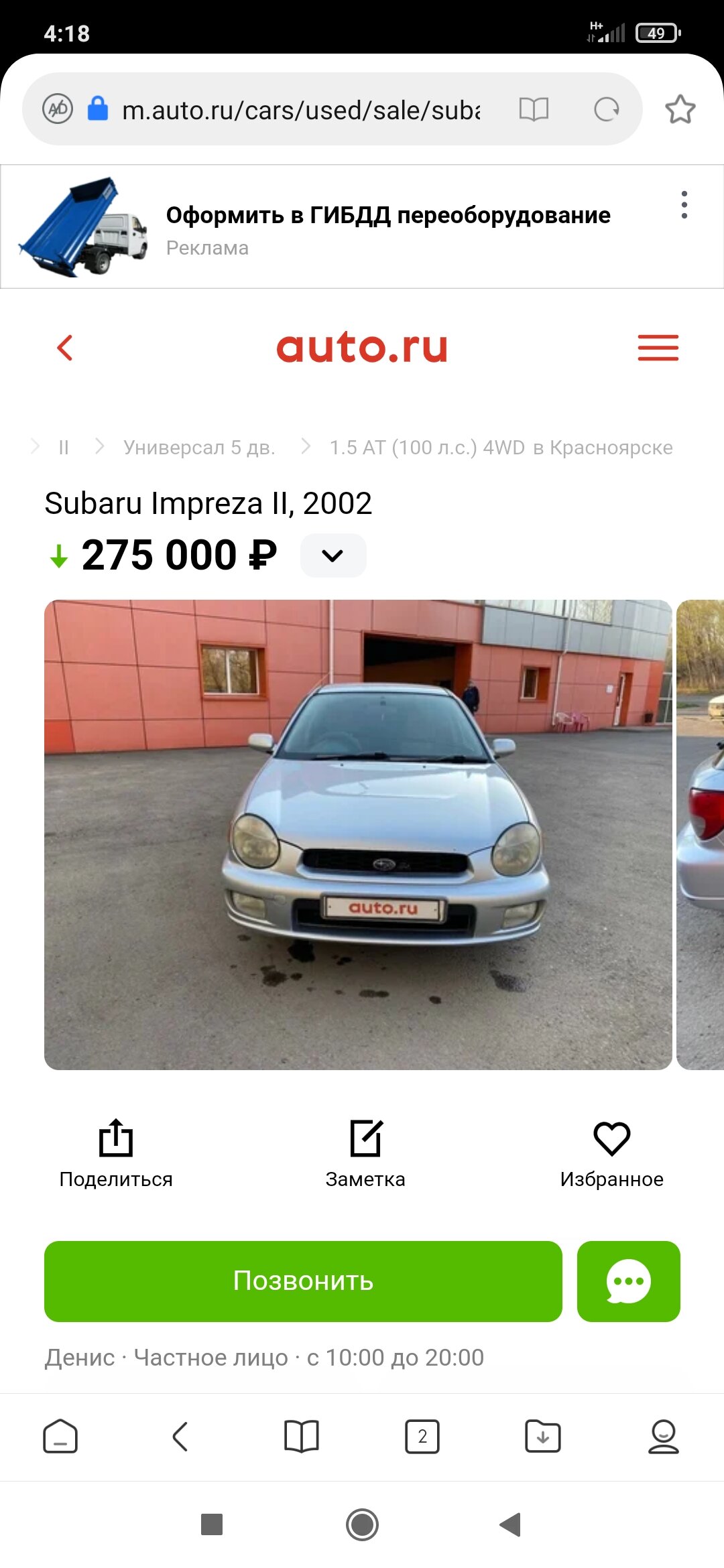Open the ad's three-dot options menu
The width and height of the screenshot is (724, 1568).
684,205
